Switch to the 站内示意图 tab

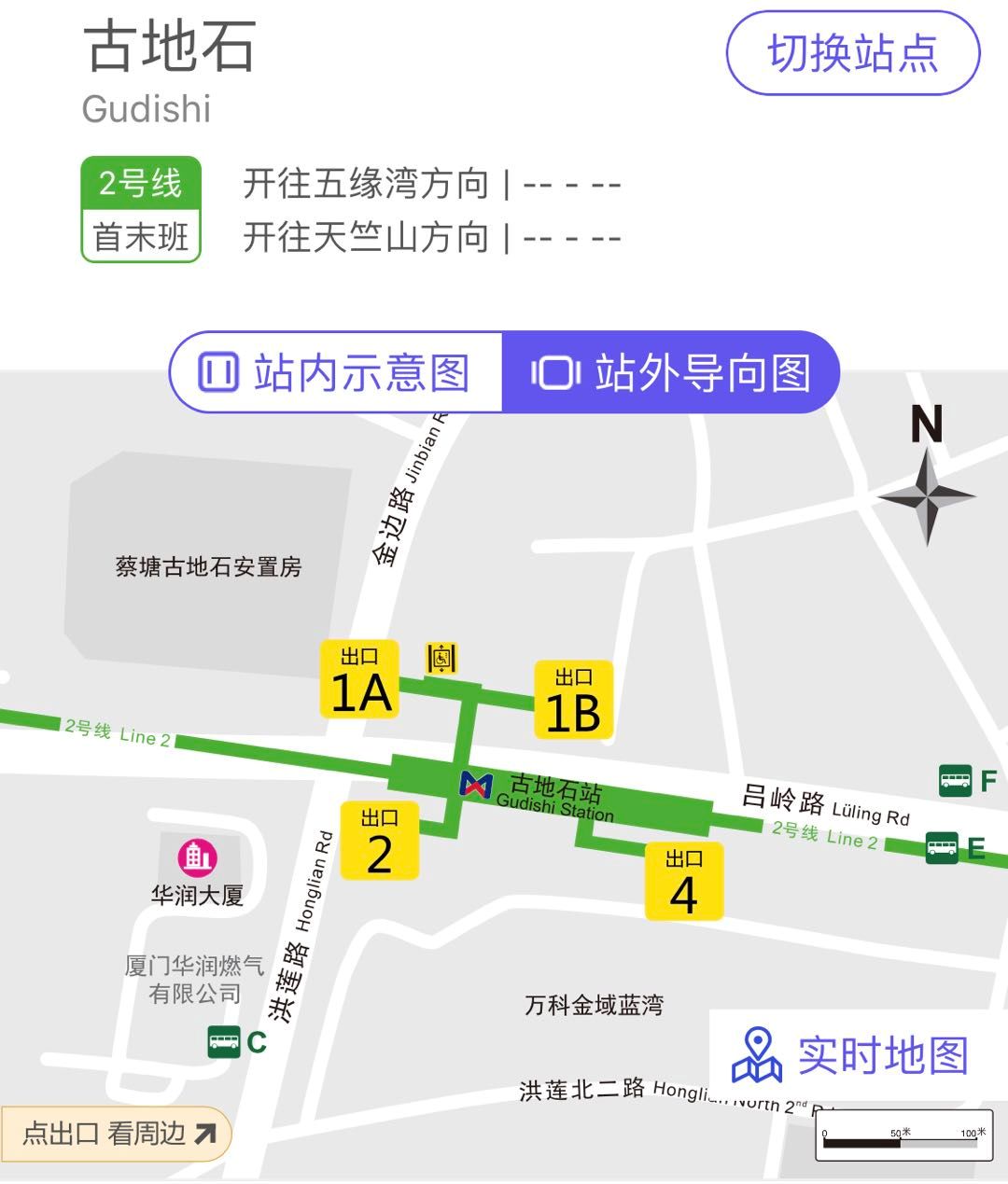click(336, 372)
